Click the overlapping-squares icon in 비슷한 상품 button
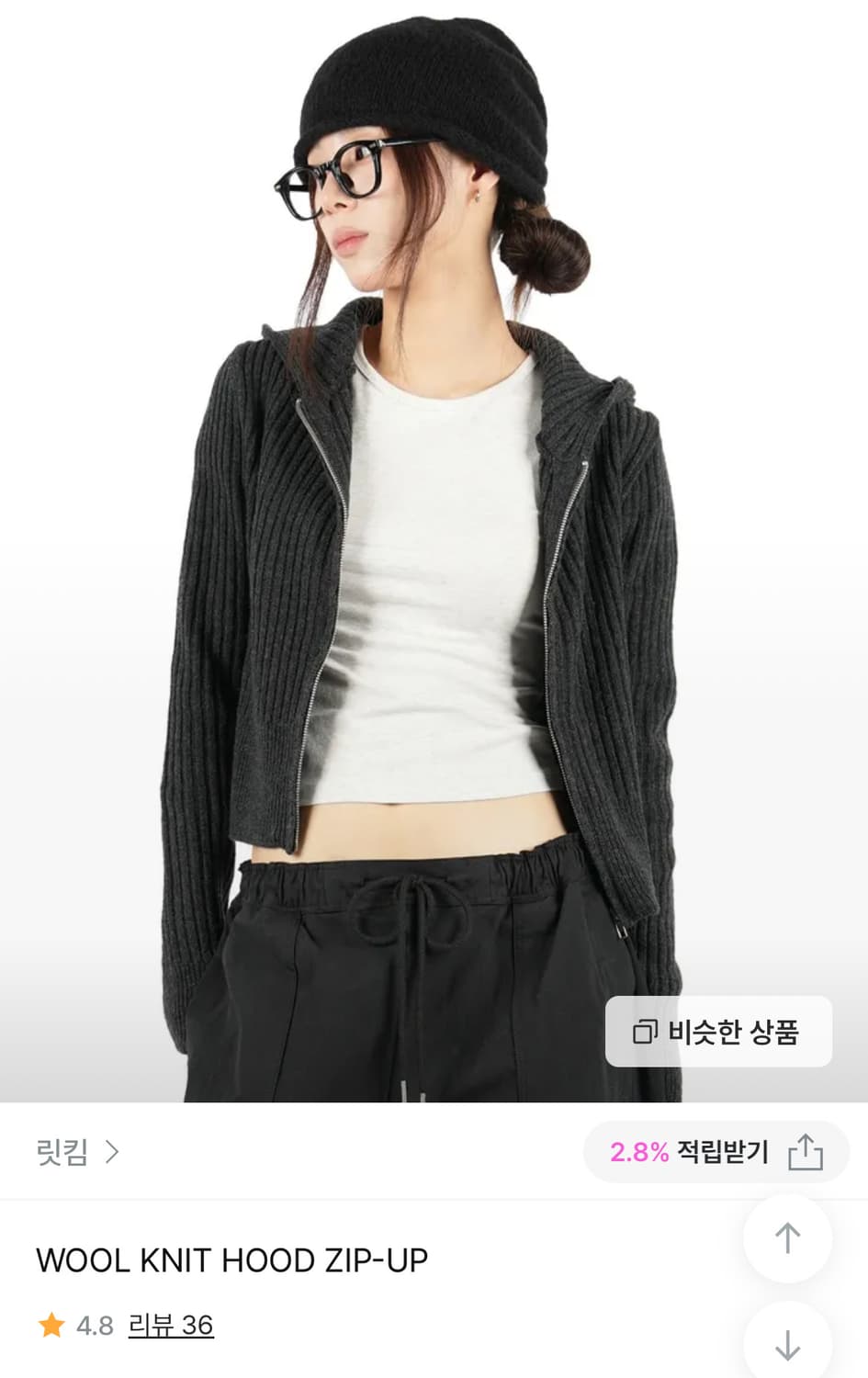868x1378 pixels. (x=646, y=1033)
